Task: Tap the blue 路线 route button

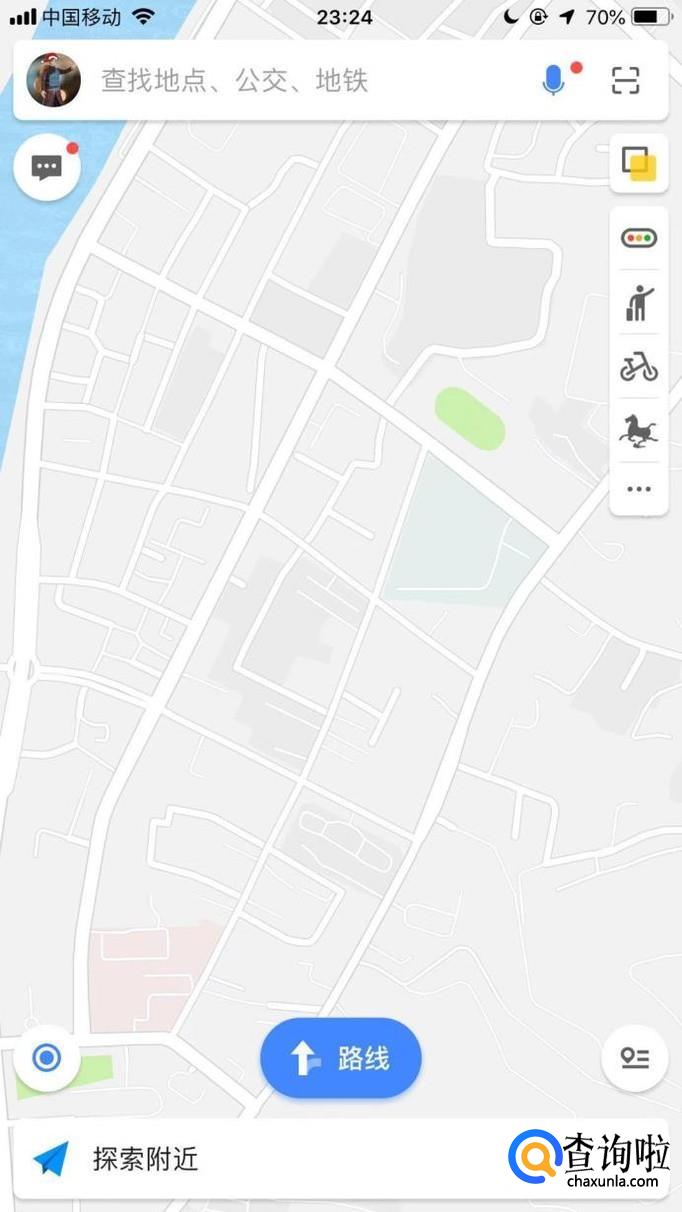Action: pos(341,1058)
